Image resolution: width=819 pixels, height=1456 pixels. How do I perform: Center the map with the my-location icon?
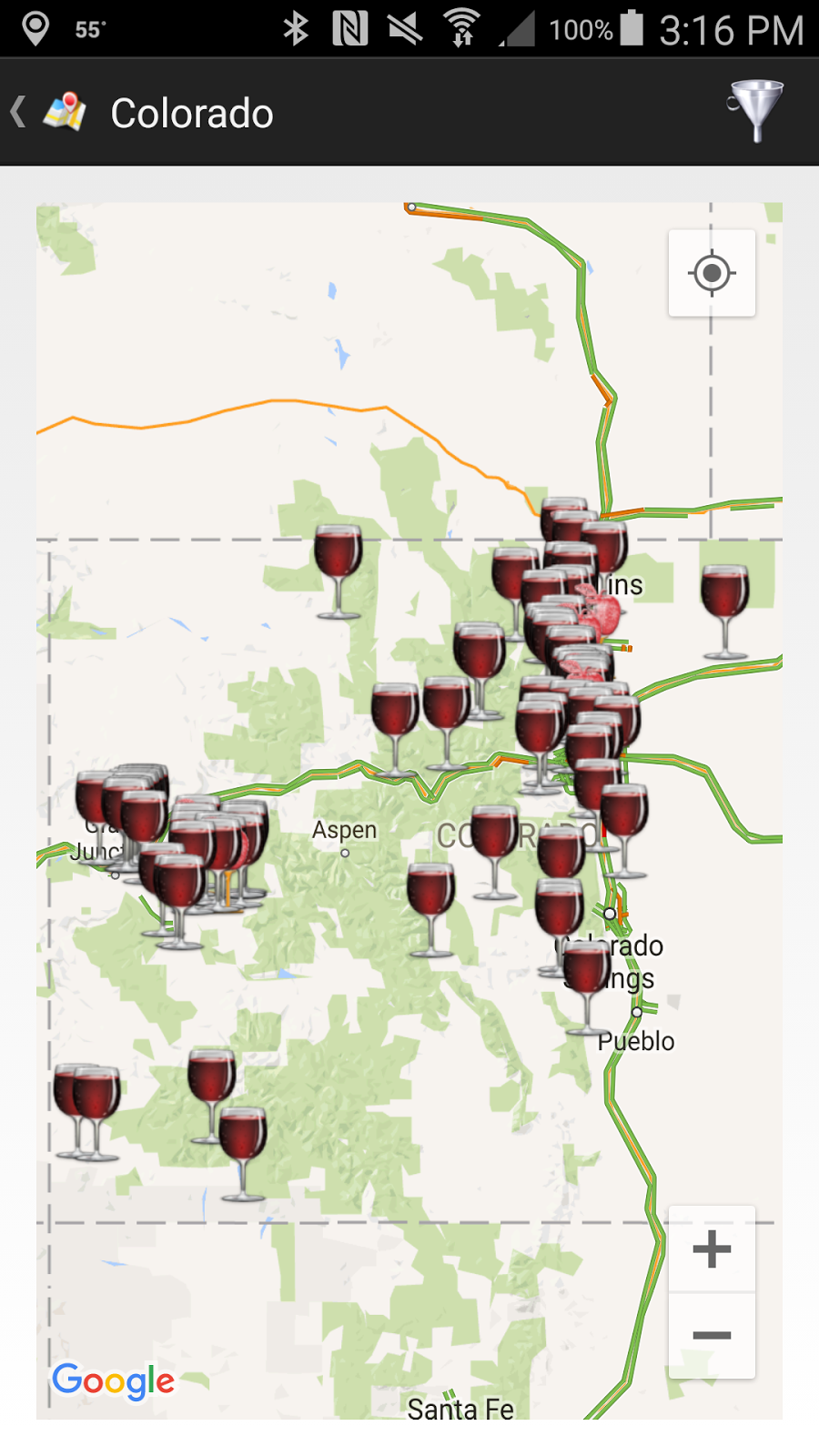tap(711, 273)
